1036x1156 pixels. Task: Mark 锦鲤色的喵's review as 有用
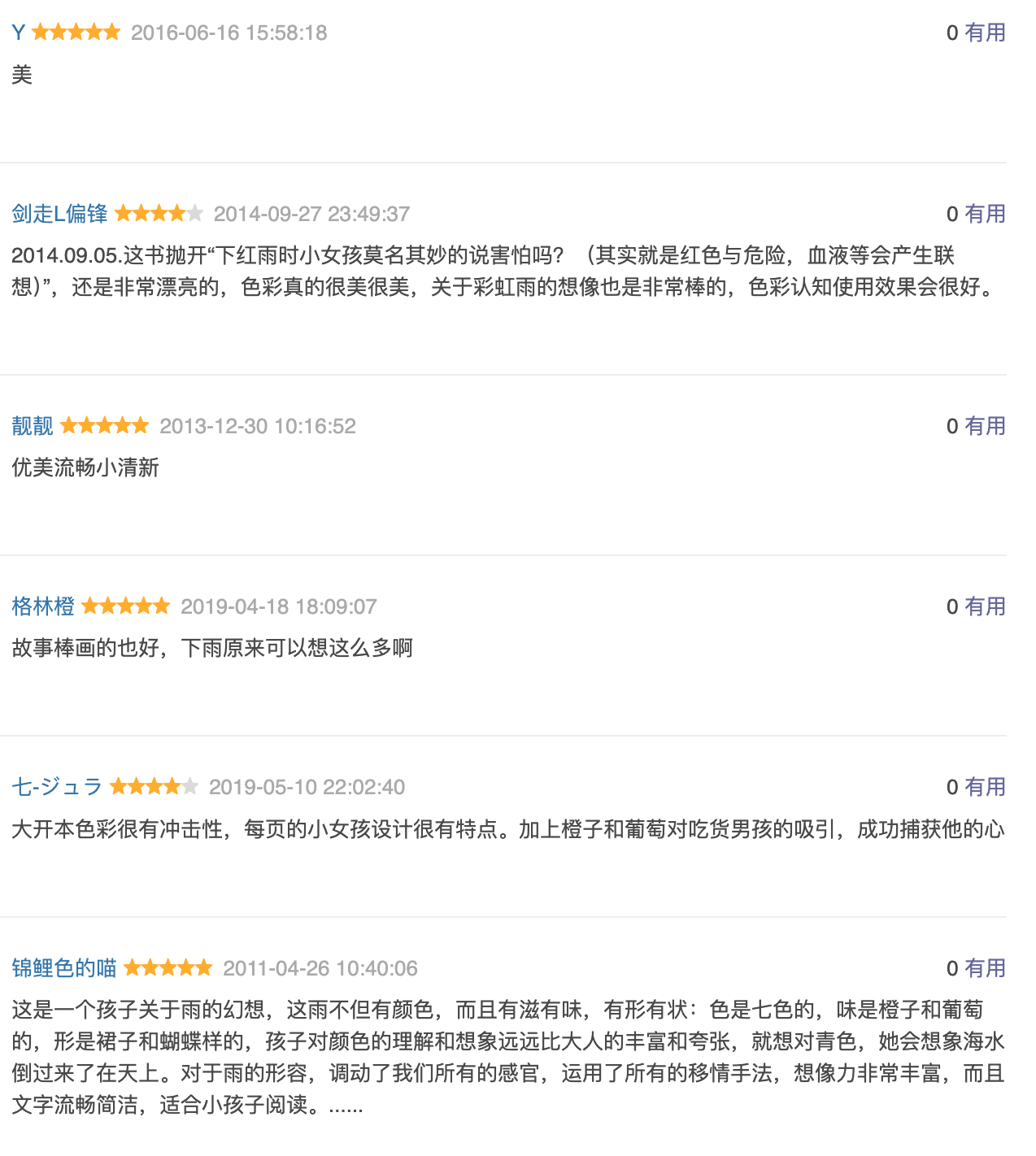[x=985, y=968]
